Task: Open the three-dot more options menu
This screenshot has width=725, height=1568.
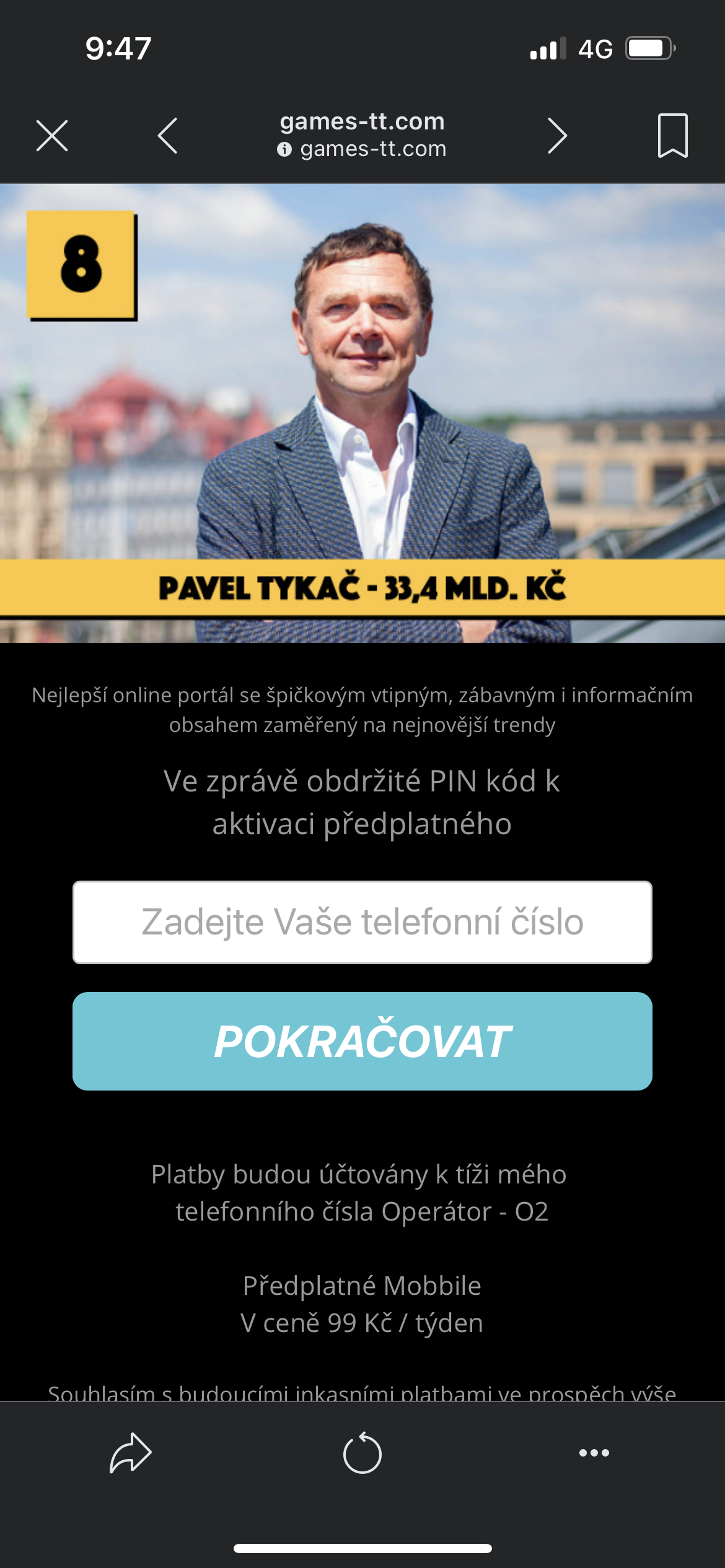Action: 594,1452
